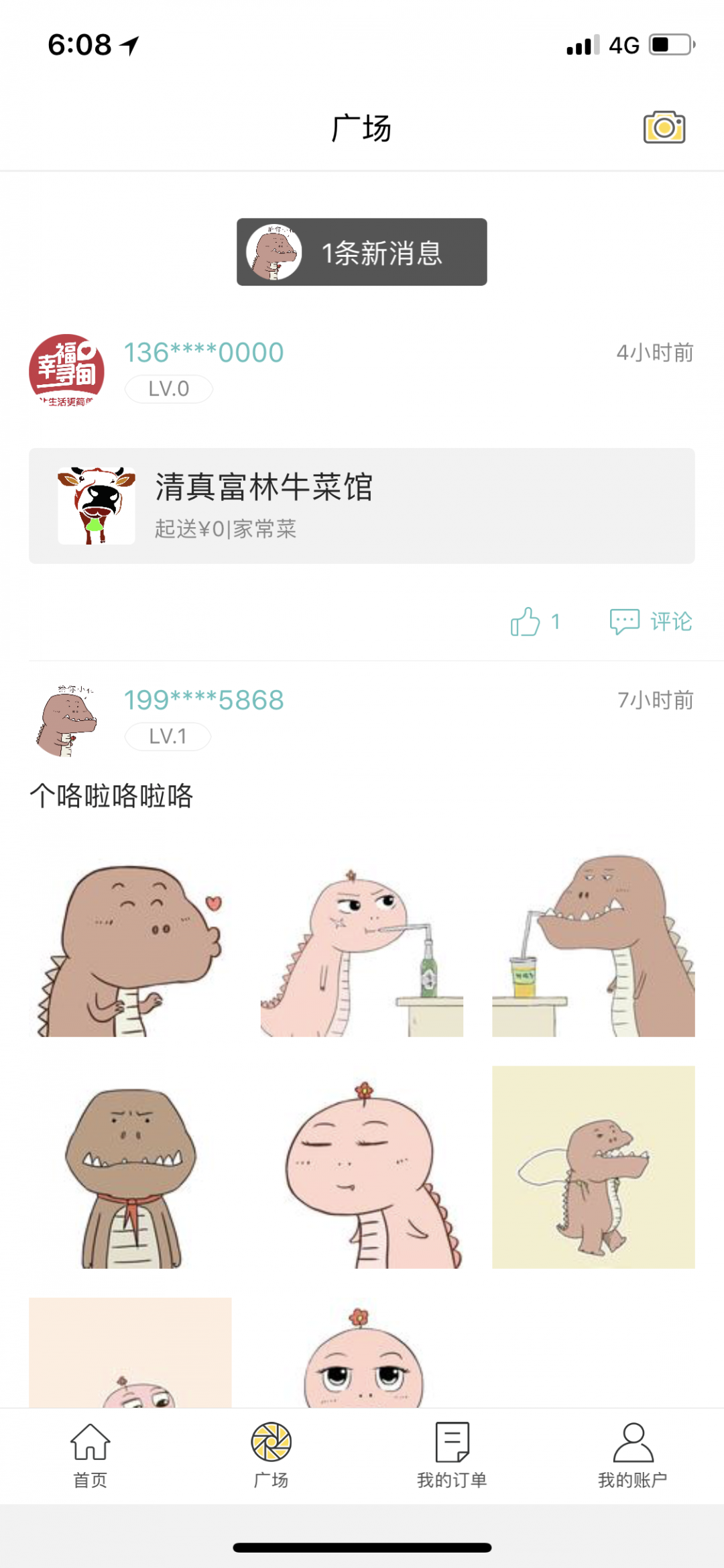
Task: View the kissing dinosaur with heart photo
Action: pos(130,936)
